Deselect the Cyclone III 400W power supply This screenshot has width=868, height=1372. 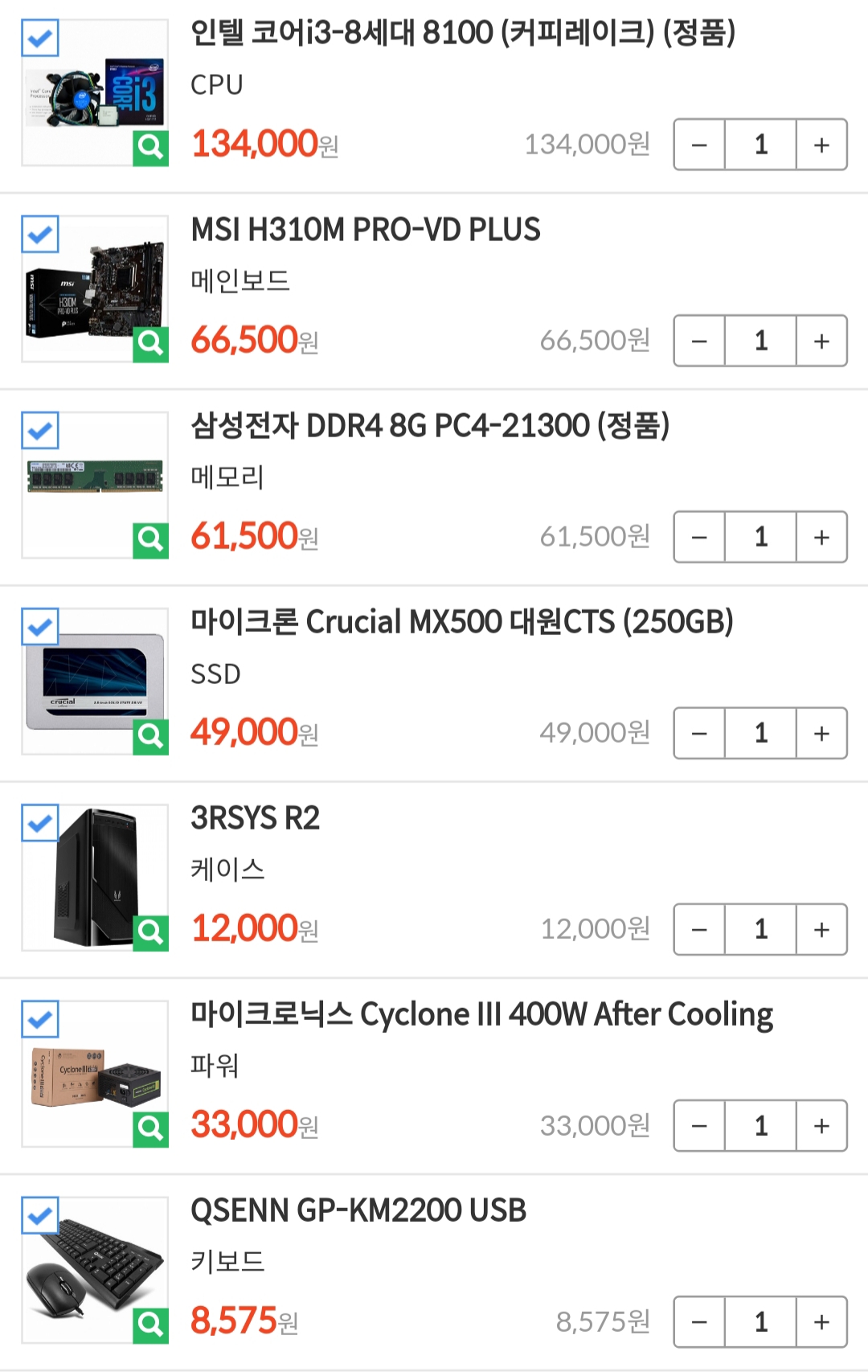[40, 1019]
